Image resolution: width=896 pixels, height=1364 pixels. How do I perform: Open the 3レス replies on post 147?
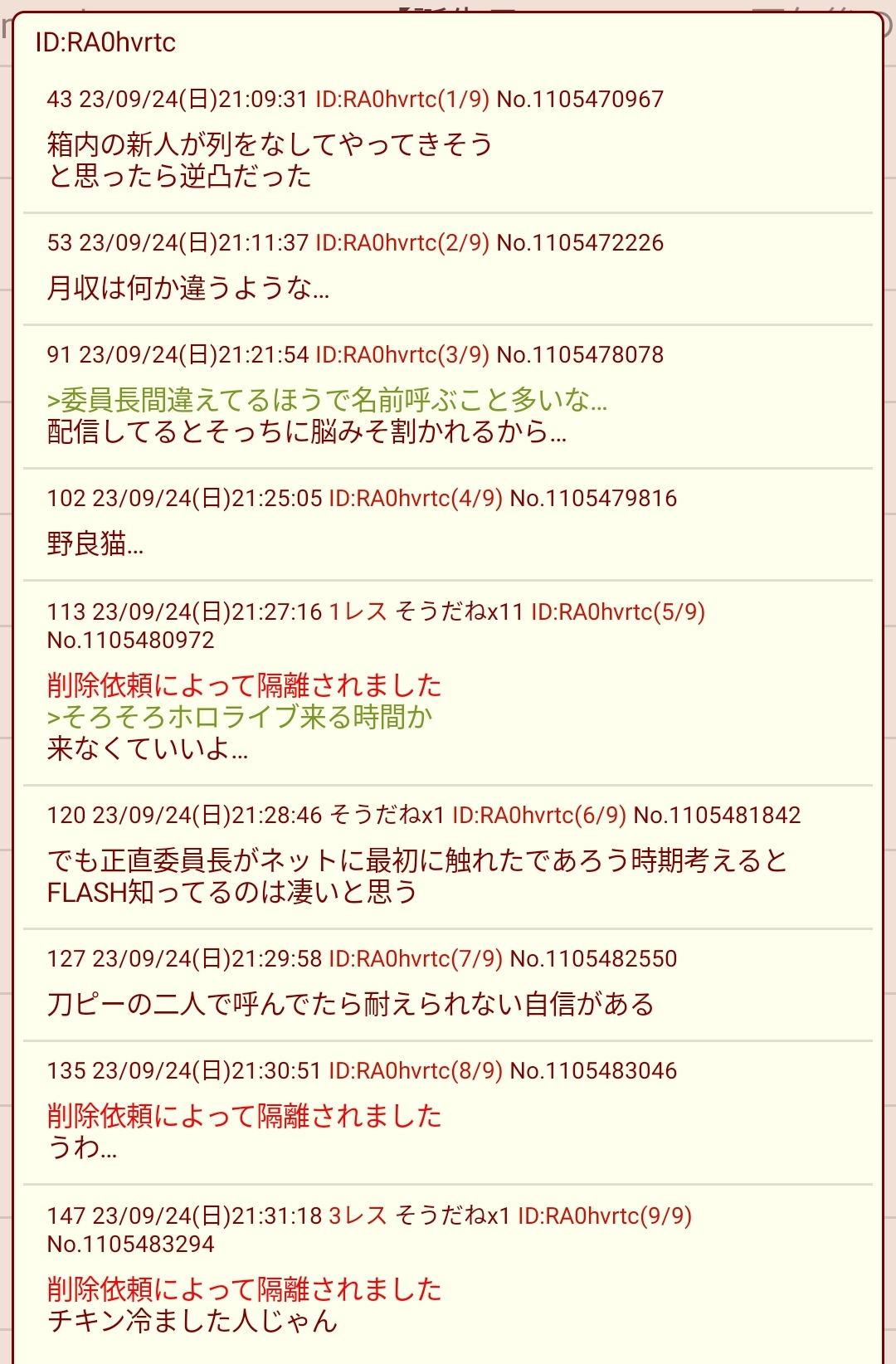click(x=358, y=1216)
